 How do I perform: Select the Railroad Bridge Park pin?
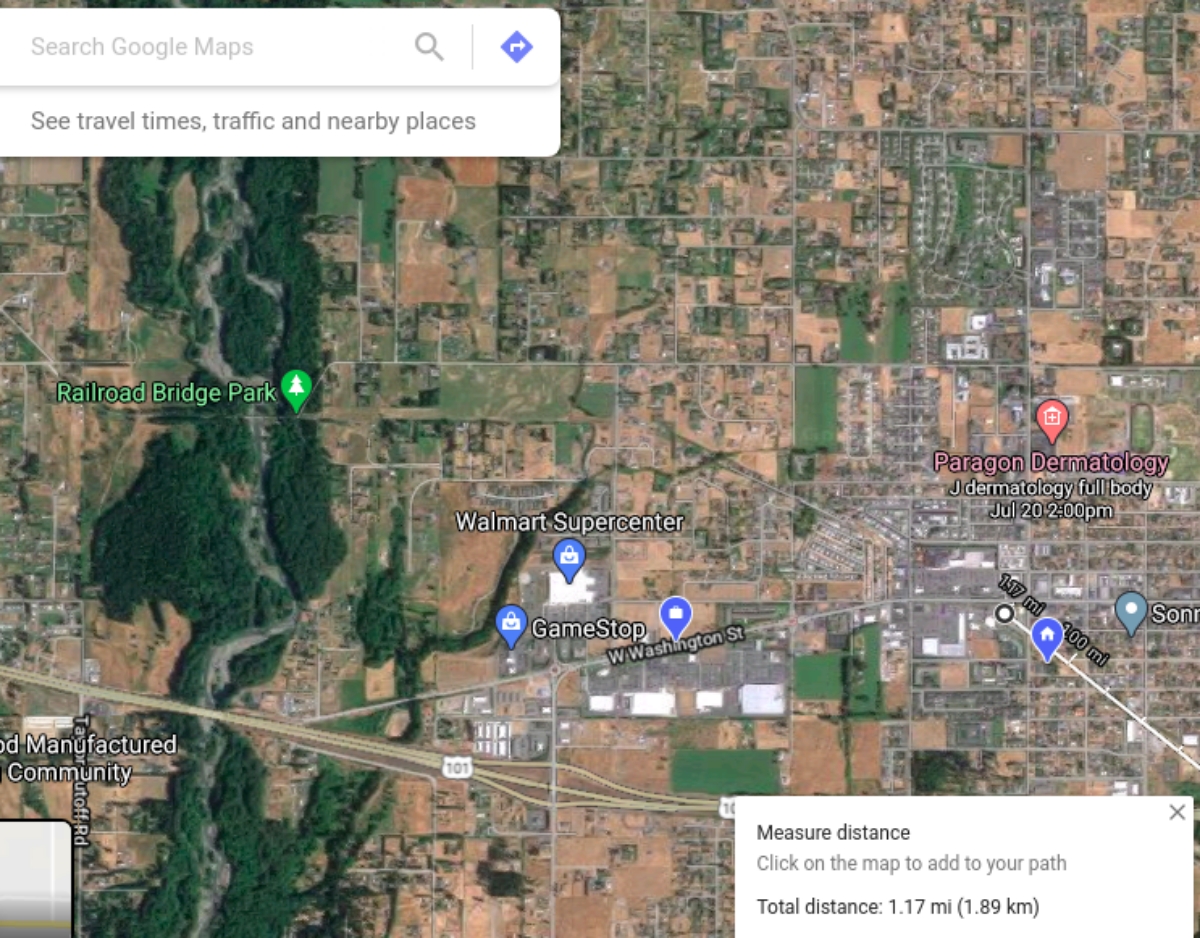(295, 390)
